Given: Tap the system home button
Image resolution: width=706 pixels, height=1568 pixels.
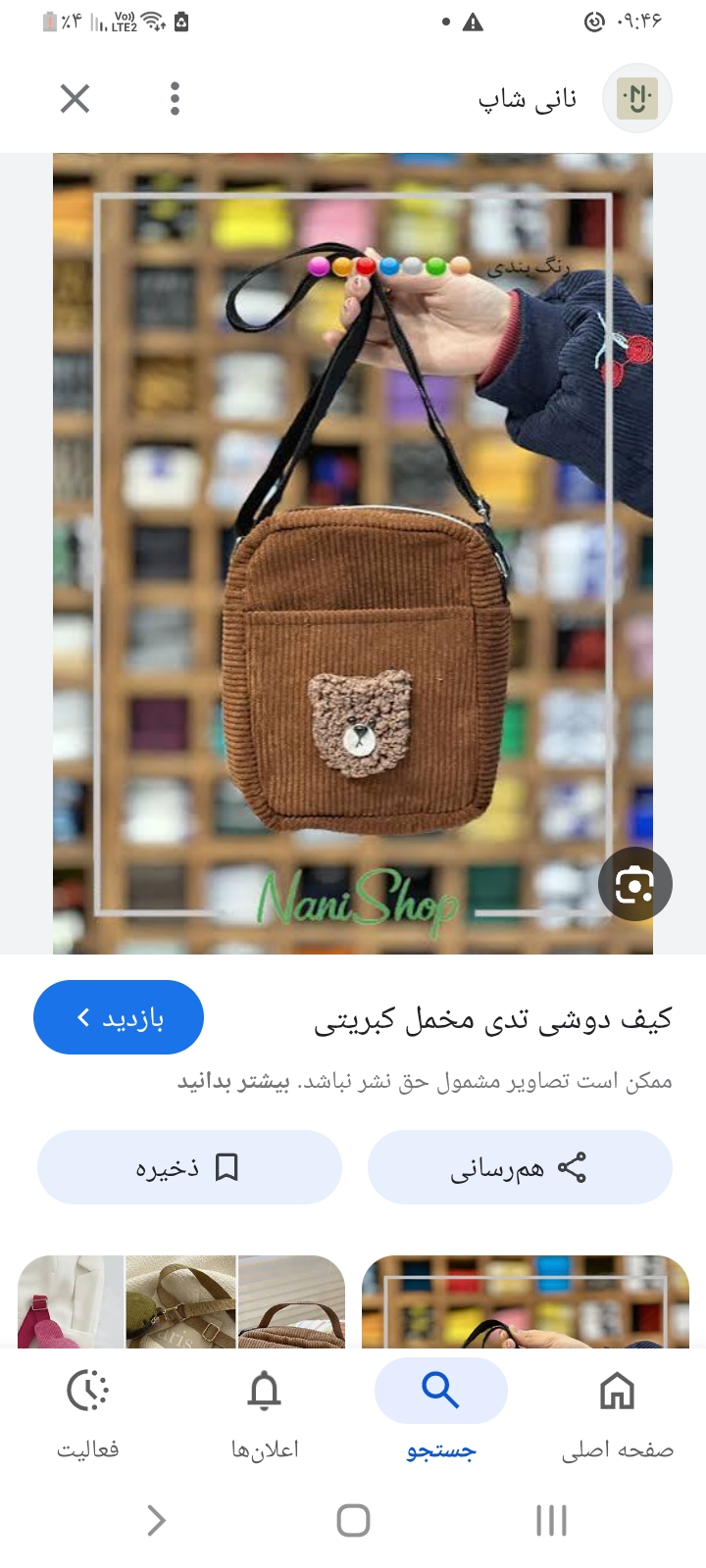Looking at the screenshot, I should 353,1520.
